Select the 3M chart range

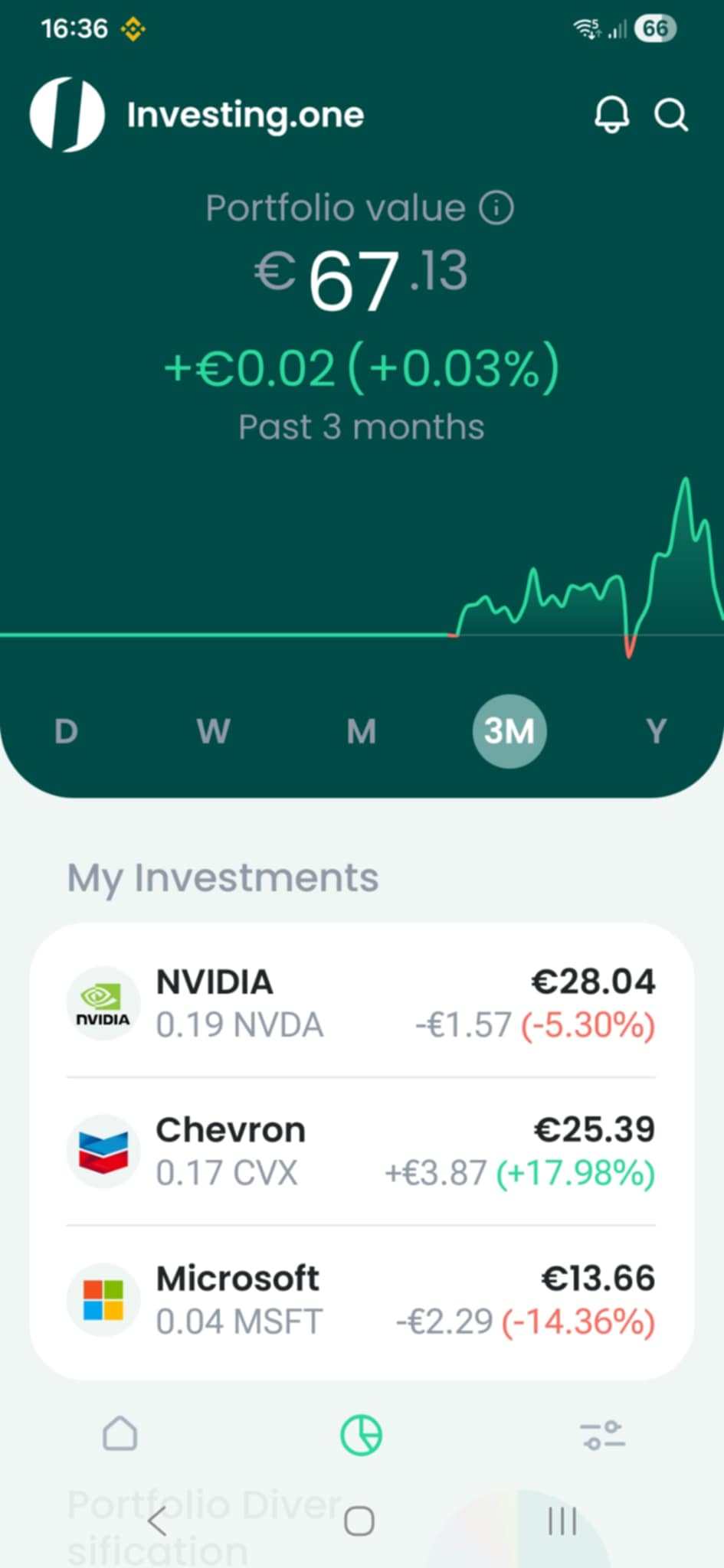tap(509, 731)
